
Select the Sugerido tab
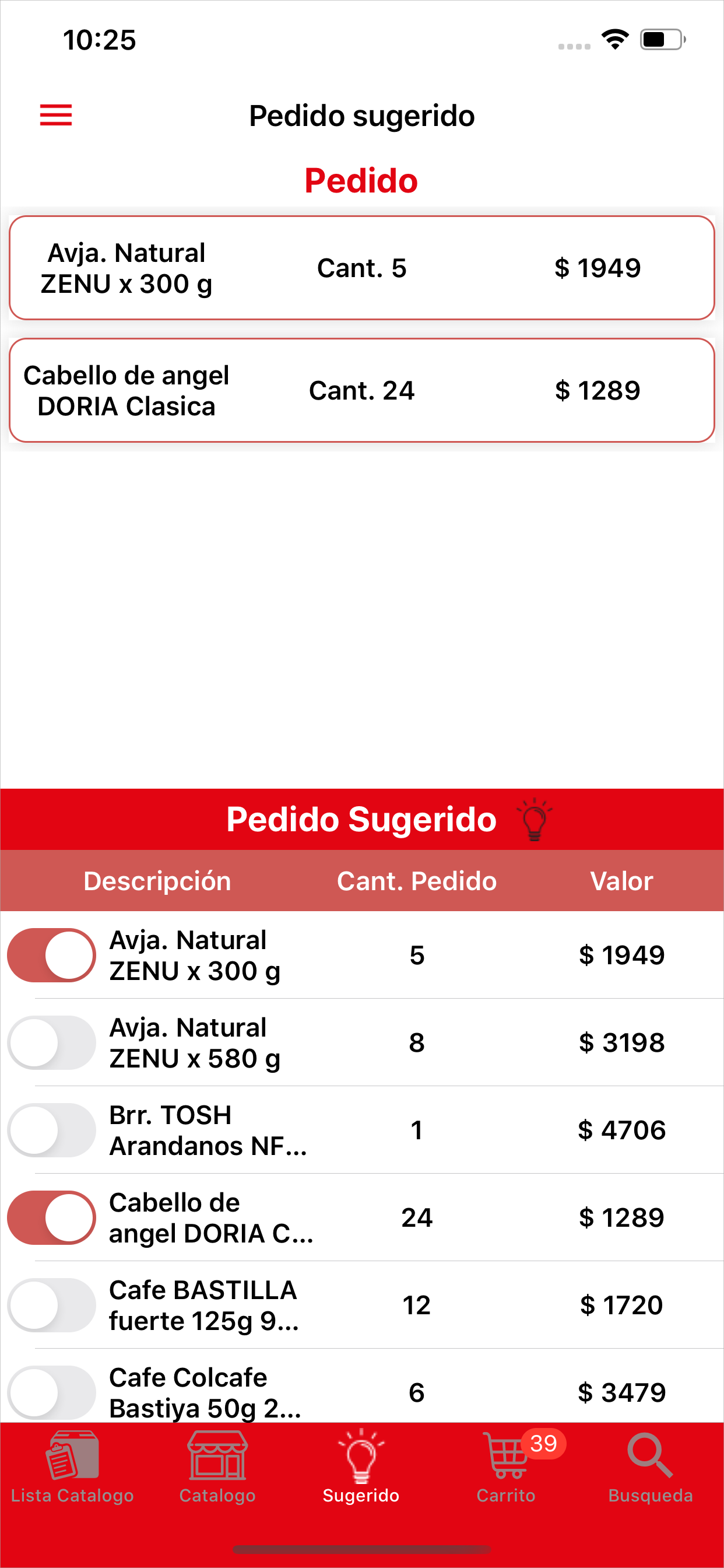pyautogui.click(x=361, y=1466)
